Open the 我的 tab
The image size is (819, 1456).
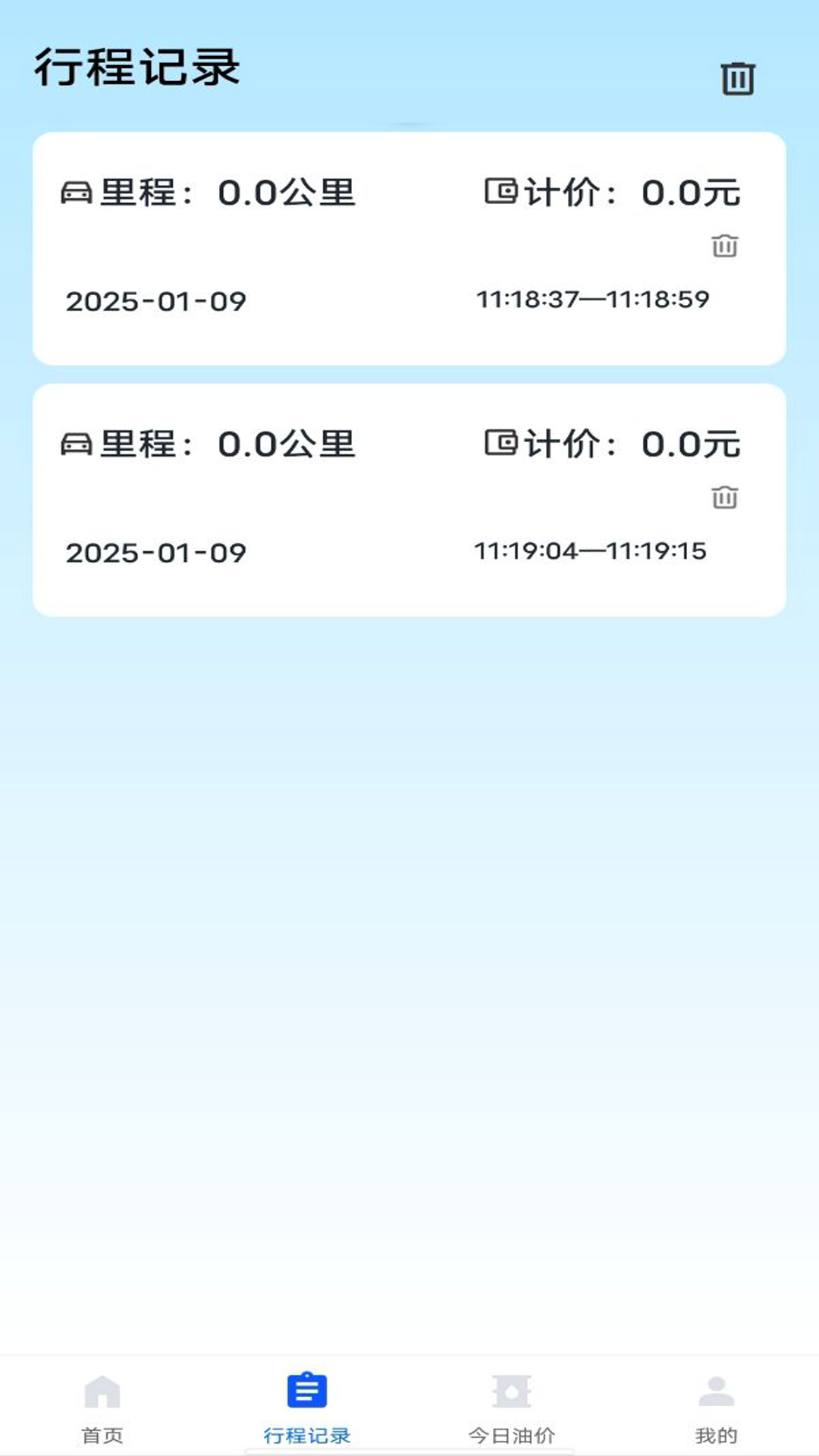716,1407
